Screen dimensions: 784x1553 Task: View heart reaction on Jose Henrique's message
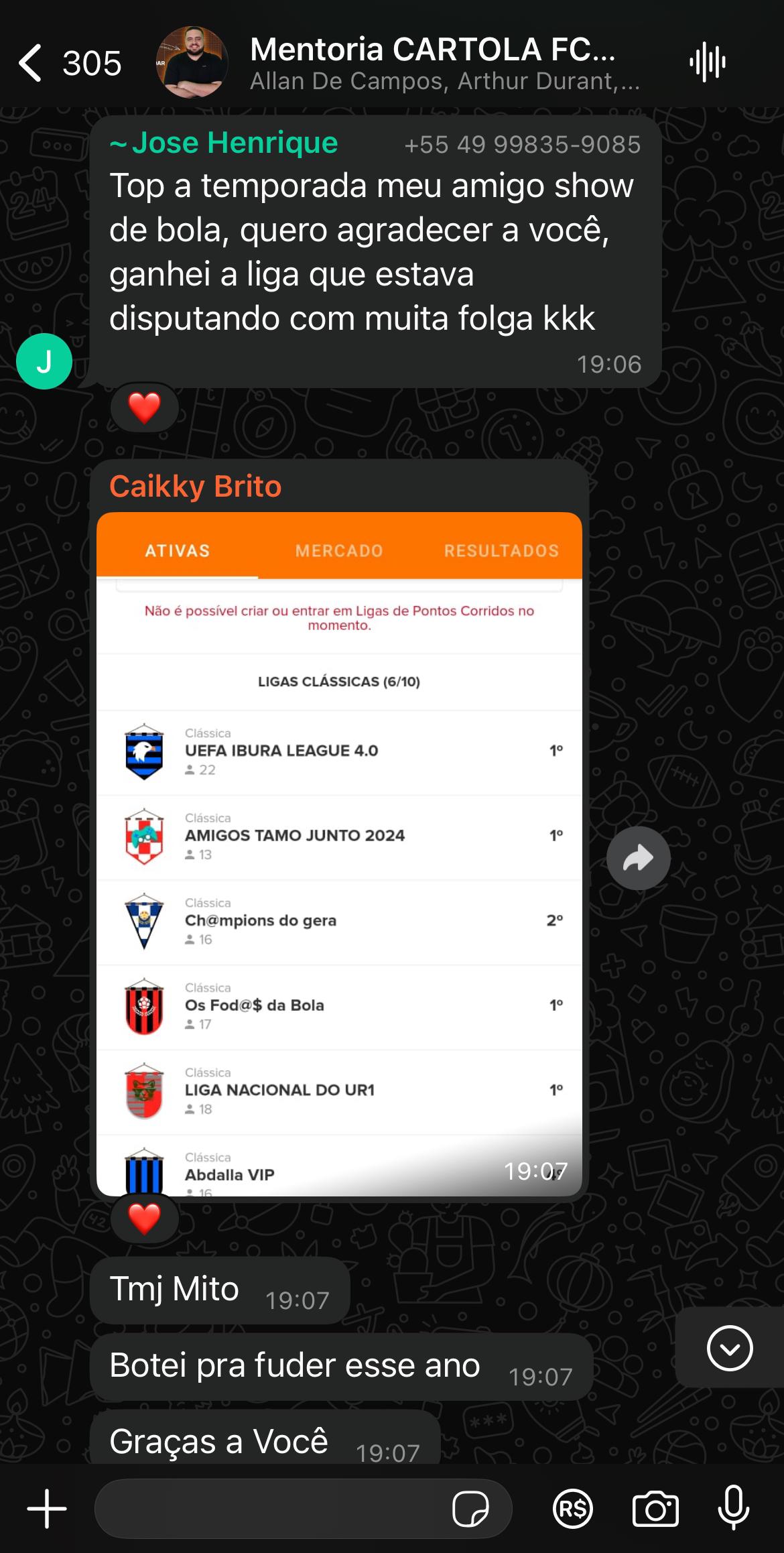[x=144, y=408]
